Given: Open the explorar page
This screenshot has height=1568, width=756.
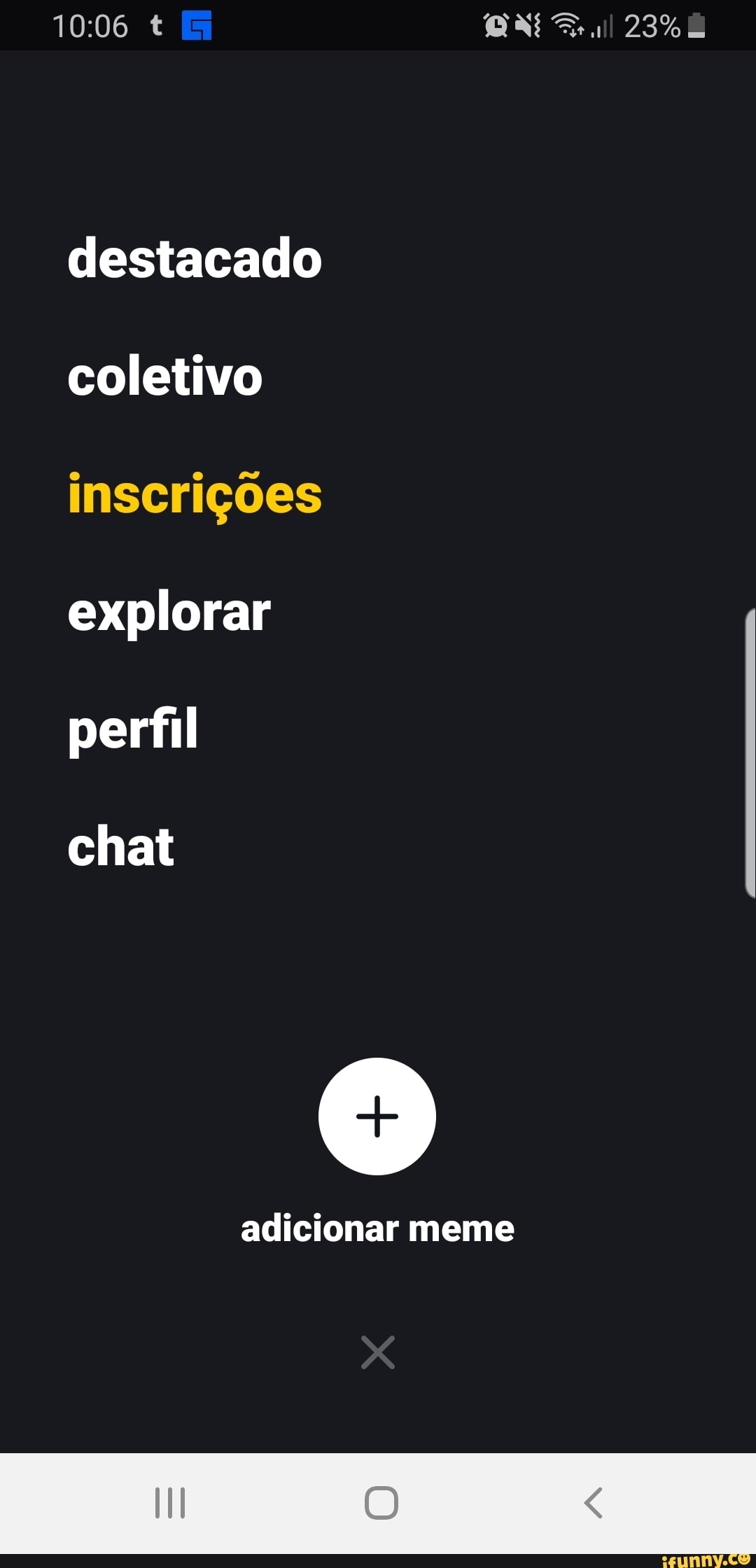Looking at the screenshot, I should click(169, 612).
